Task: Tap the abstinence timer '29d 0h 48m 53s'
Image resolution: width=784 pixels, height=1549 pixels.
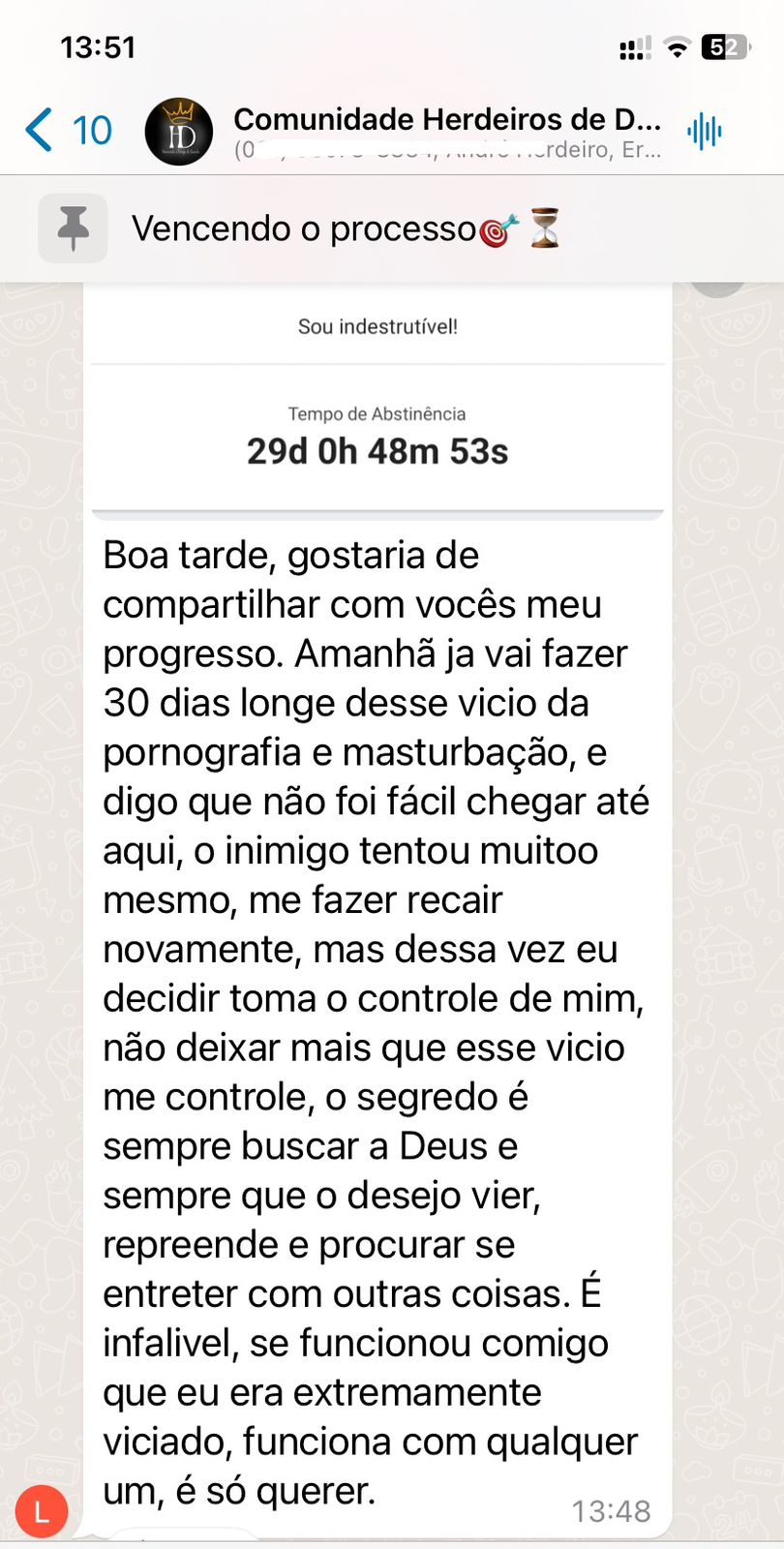Action: 377,450
